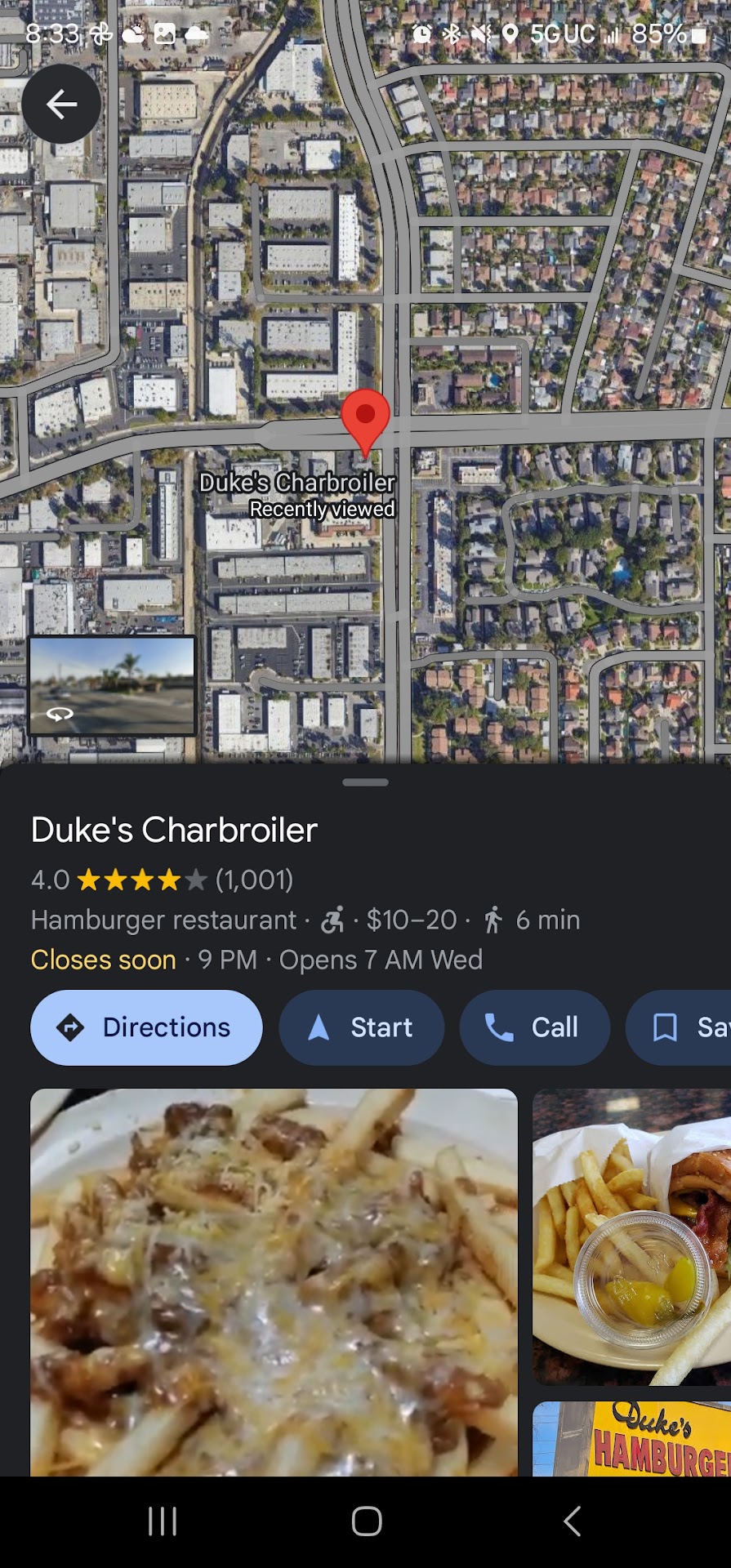Image resolution: width=731 pixels, height=1568 pixels.
Task: Call Duke's Charbroiler
Action: tap(534, 1027)
